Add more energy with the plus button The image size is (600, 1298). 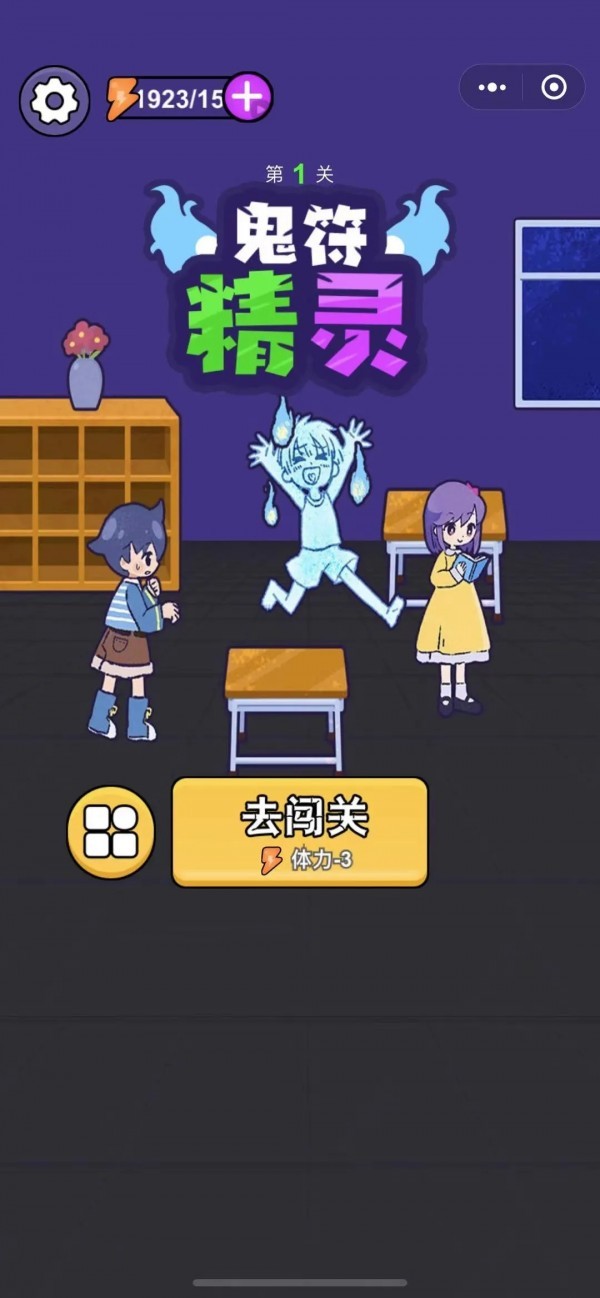248,98
